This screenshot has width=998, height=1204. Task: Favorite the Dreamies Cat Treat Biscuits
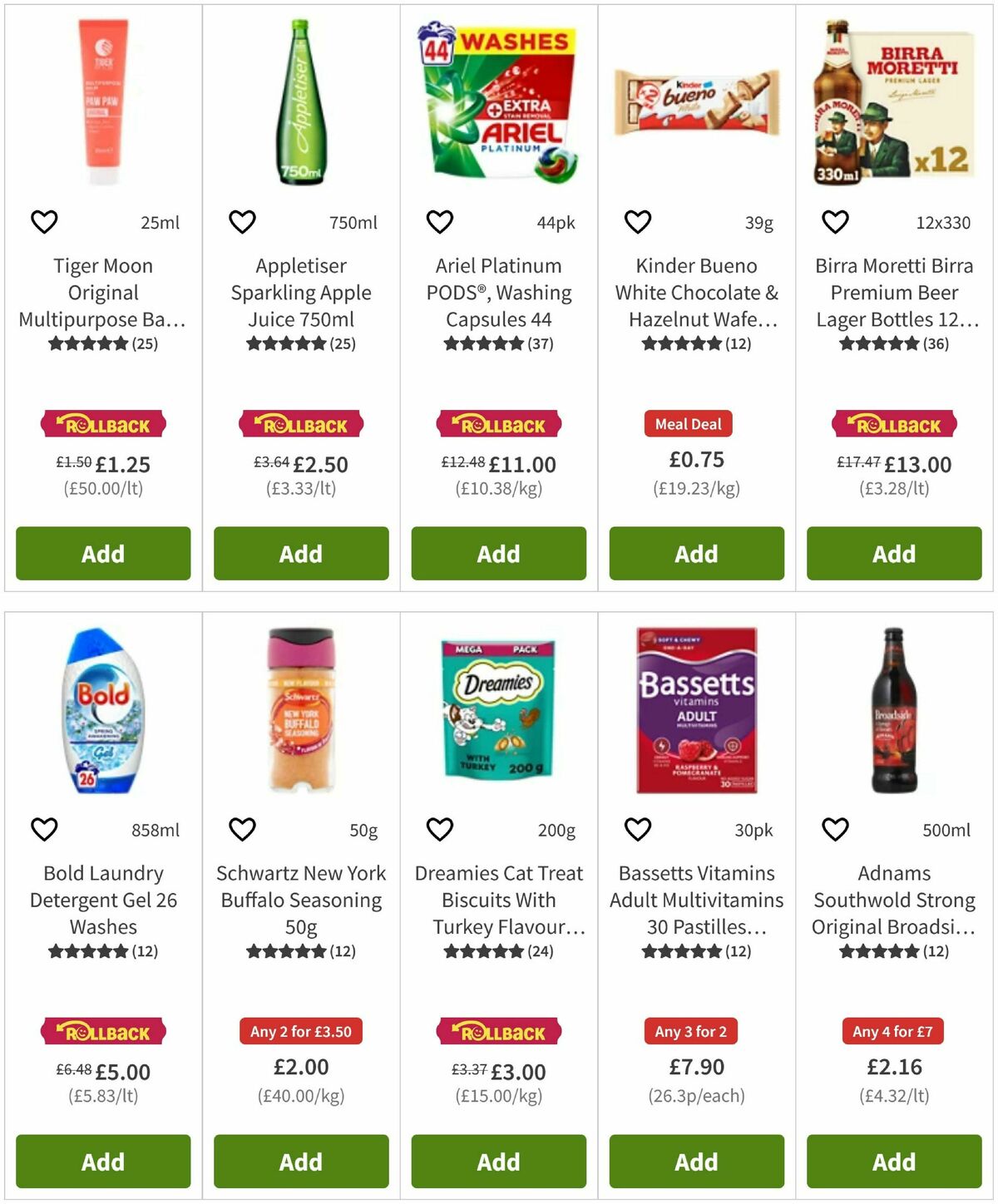coord(439,829)
